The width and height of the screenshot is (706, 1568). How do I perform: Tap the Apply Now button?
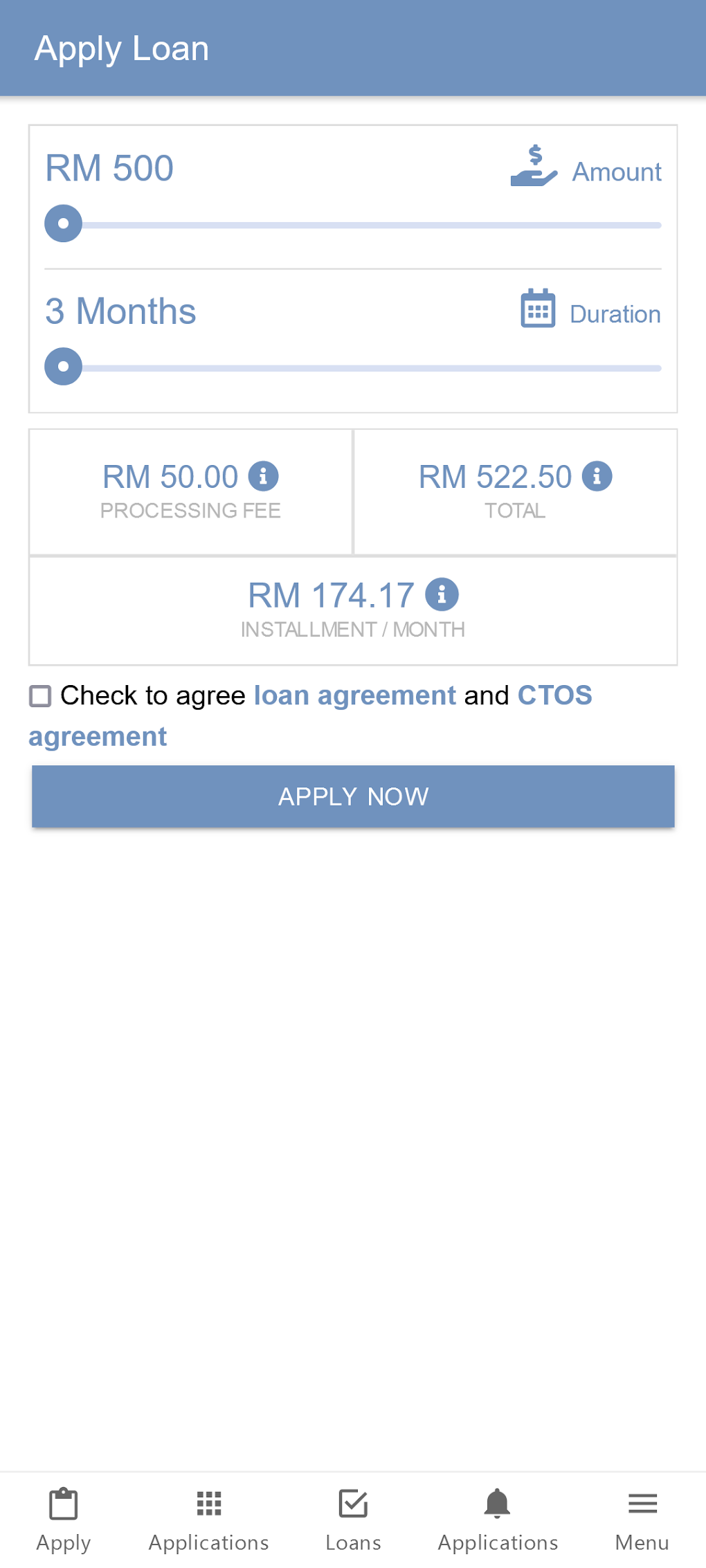click(353, 796)
